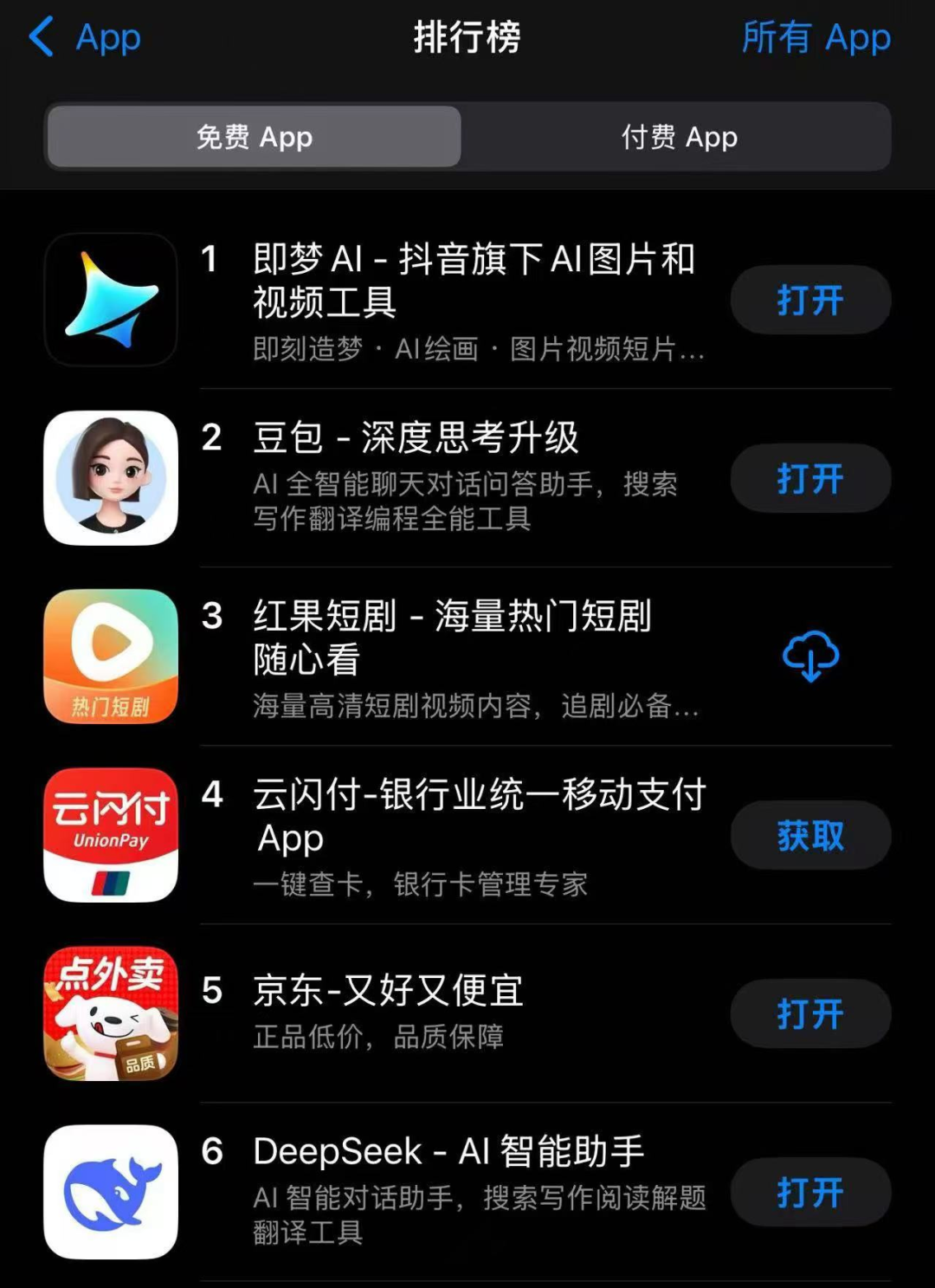Tap the 豆包 app icon
Image resolution: width=935 pixels, height=1288 pixels.
pyautogui.click(x=109, y=477)
